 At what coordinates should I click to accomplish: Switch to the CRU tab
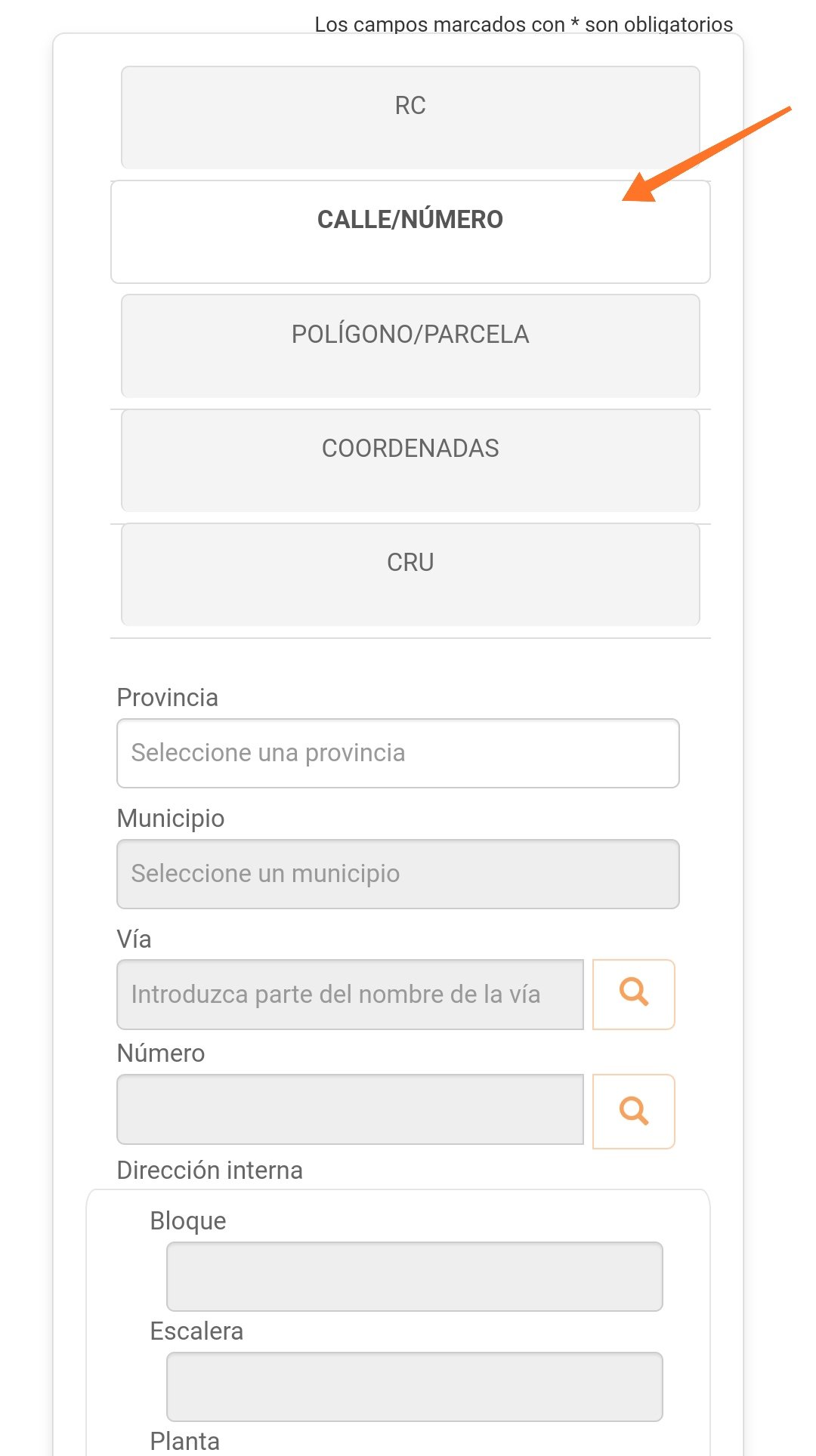[410, 574]
